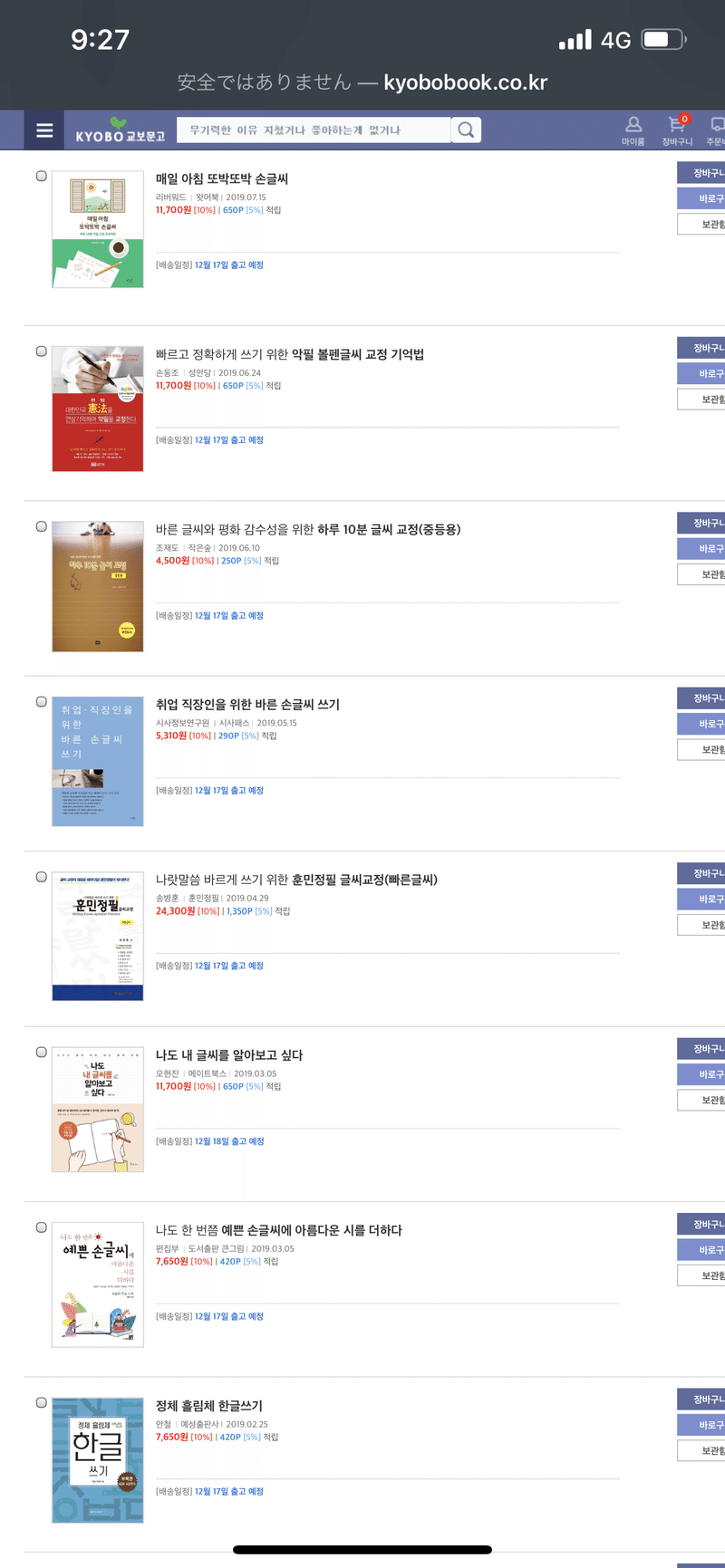Add 매일 아침 또박또박 손글씨 to 장바구니
Viewport: 725px width, 1568px height.
tap(703, 173)
